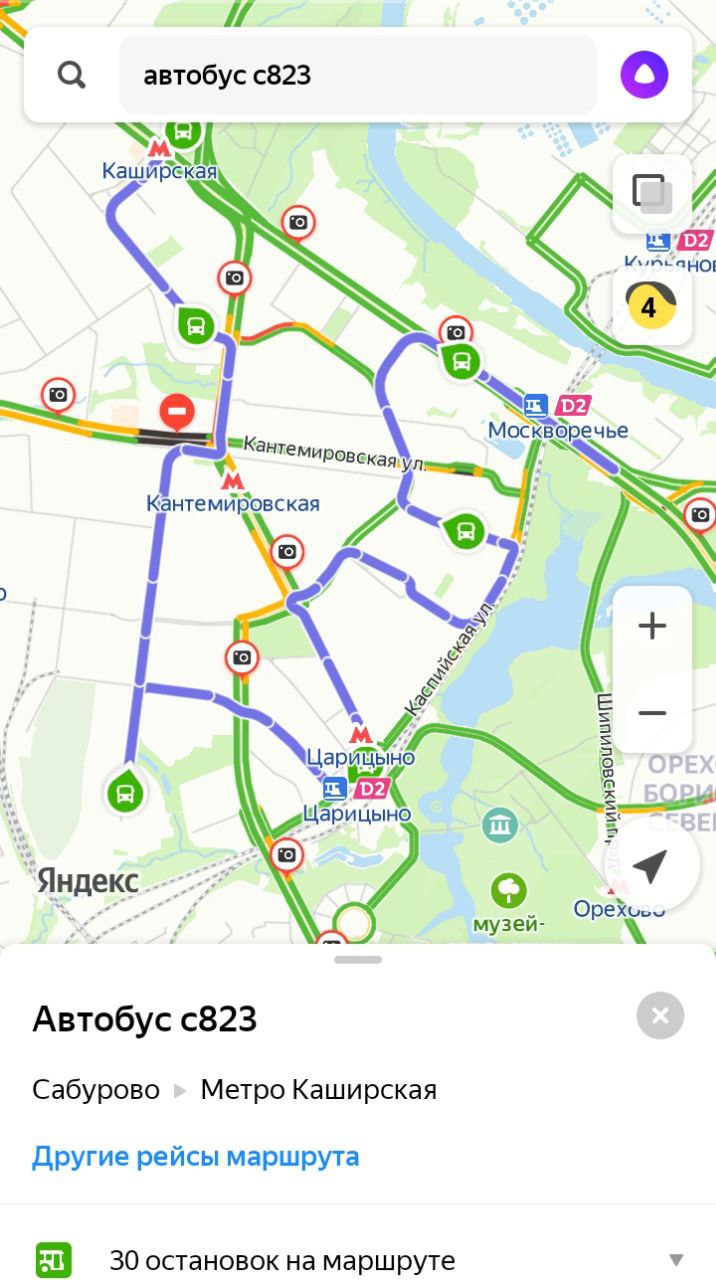Open the map layers button
This screenshot has width=716, height=1280.
[652, 194]
